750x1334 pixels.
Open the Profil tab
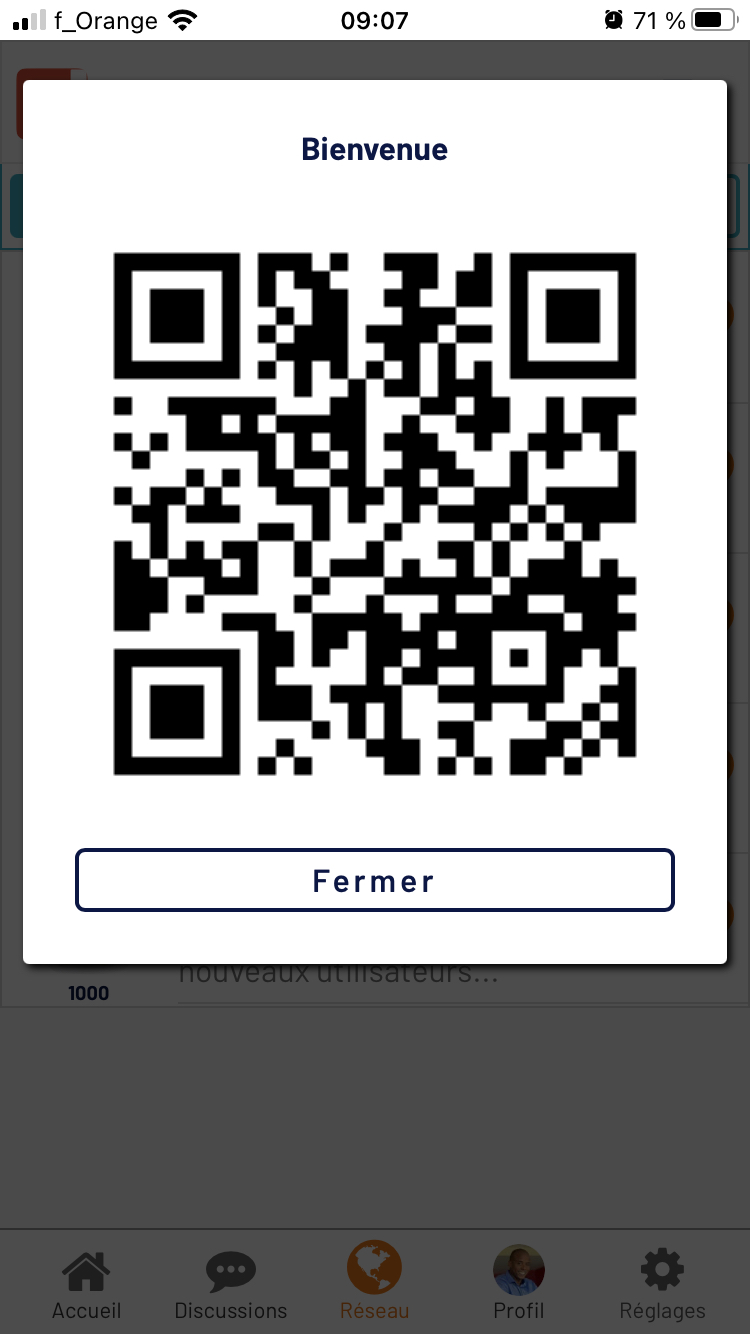click(519, 1282)
